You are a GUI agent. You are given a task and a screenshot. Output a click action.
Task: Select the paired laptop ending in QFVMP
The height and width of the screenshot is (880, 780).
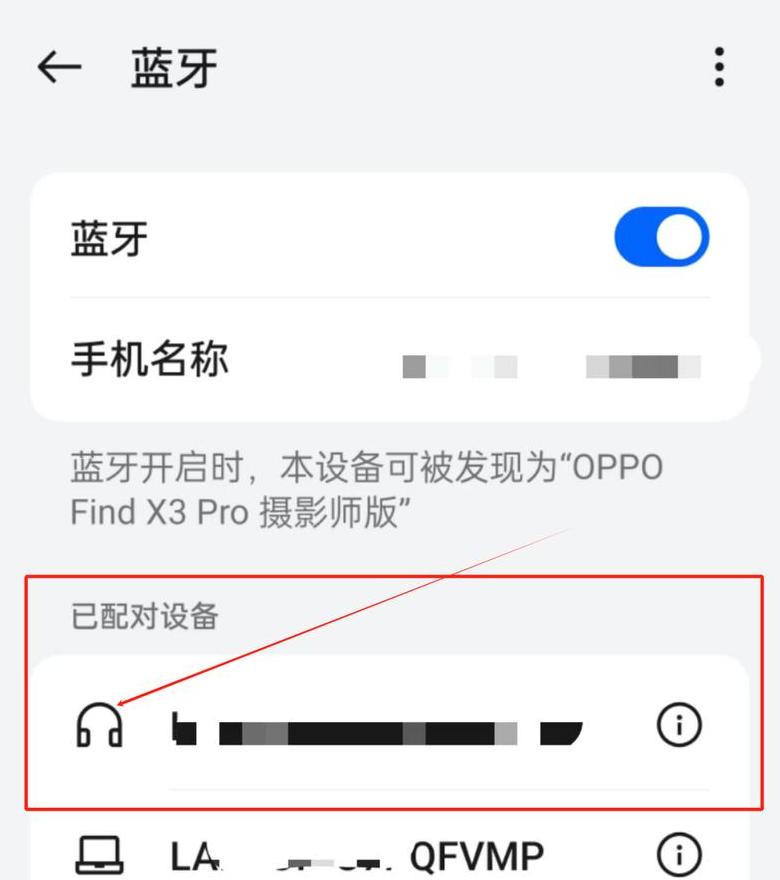(360, 857)
